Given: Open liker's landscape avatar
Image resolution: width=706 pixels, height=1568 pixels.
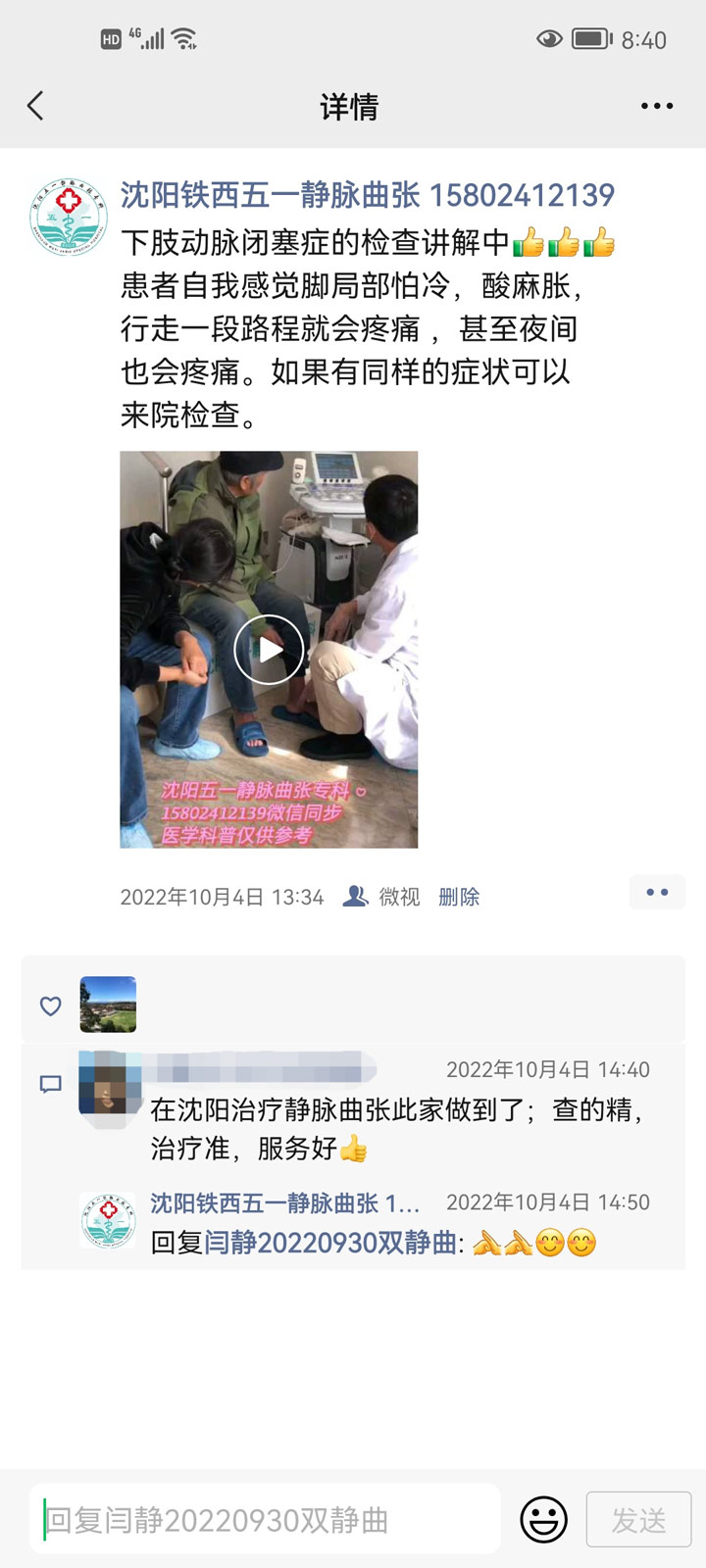Looking at the screenshot, I should pos(108,1004).
